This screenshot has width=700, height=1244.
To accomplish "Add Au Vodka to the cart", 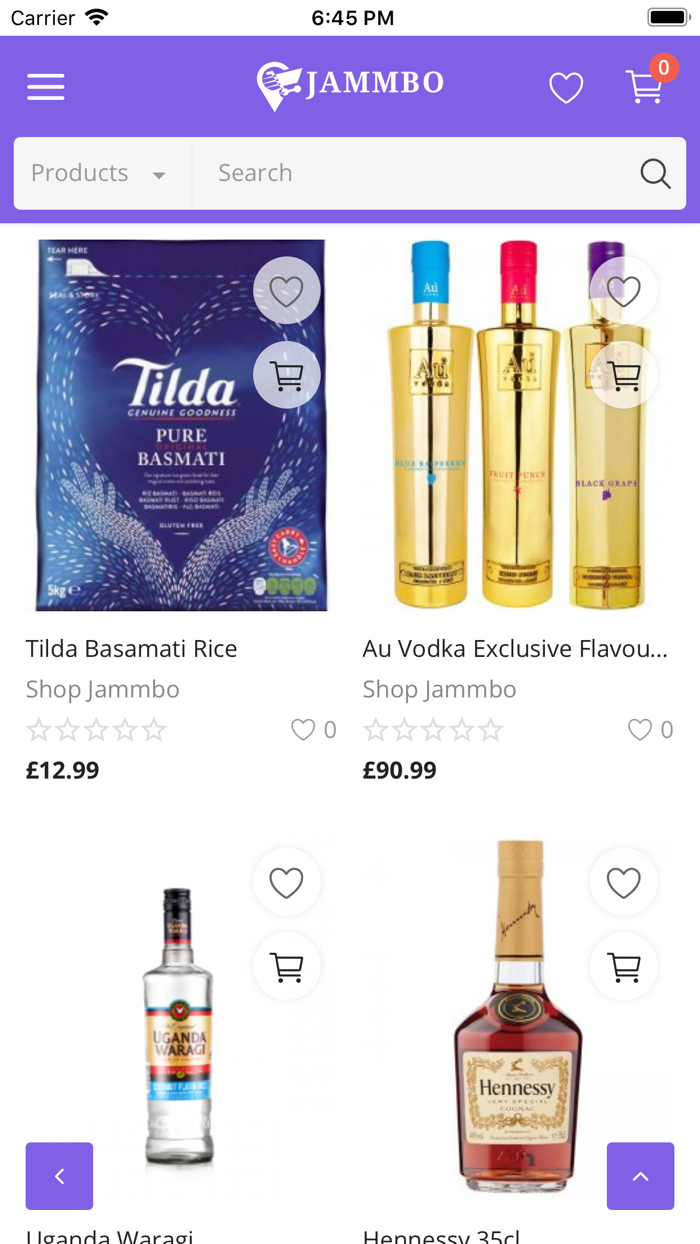I will [624, 376].
